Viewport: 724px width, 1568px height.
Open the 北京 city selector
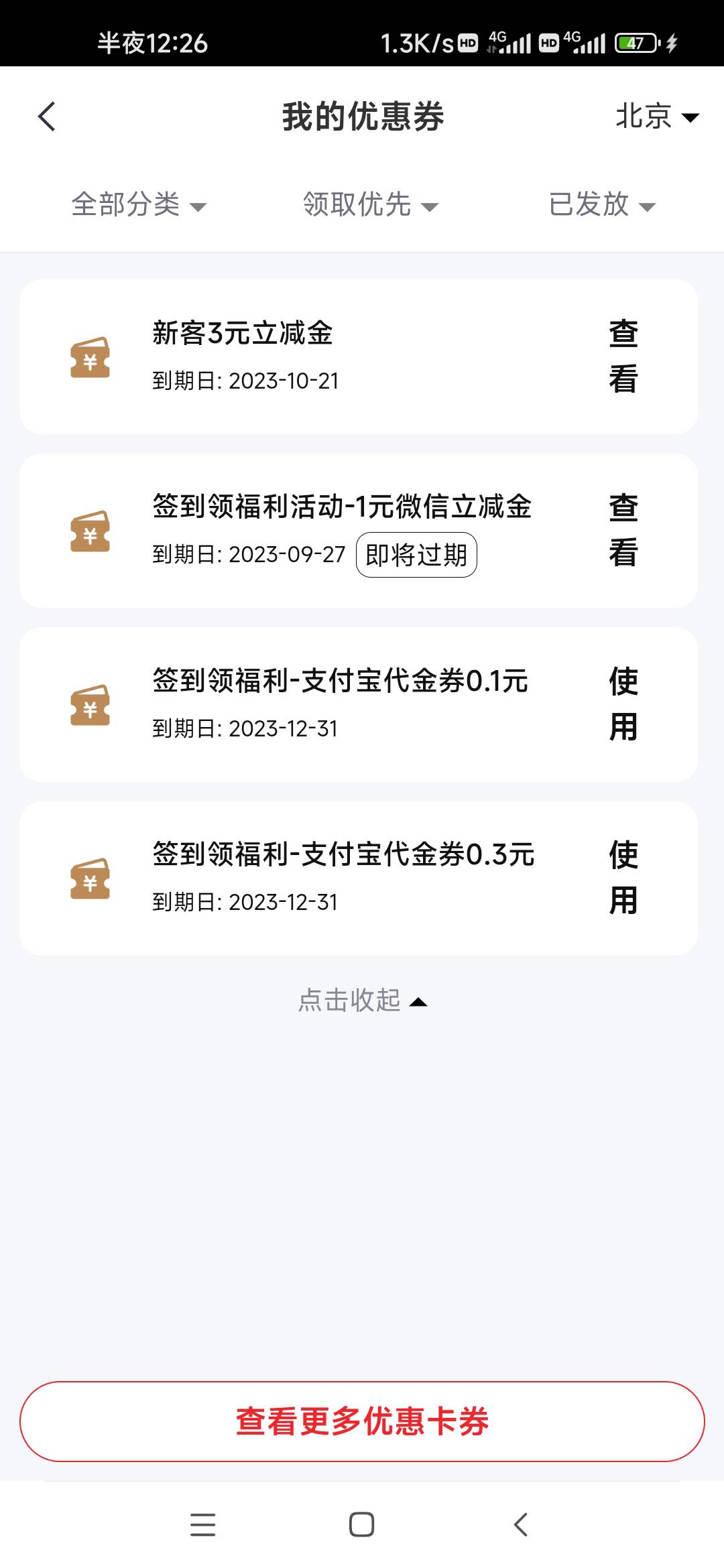[657, 117]
